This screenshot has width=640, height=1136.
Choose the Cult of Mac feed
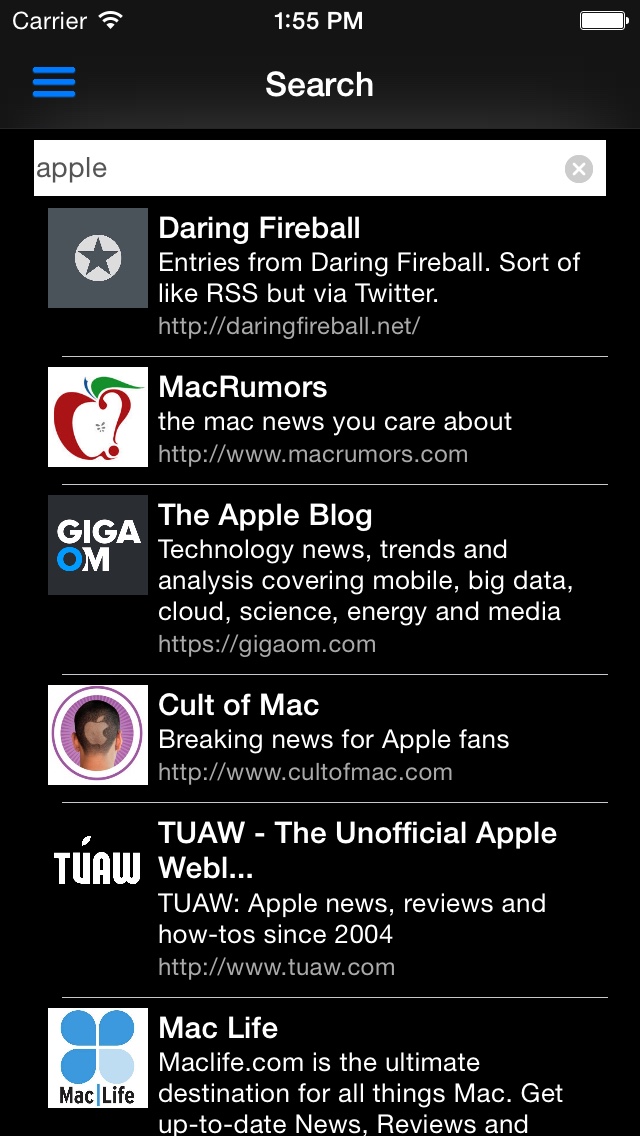point(330,738)
